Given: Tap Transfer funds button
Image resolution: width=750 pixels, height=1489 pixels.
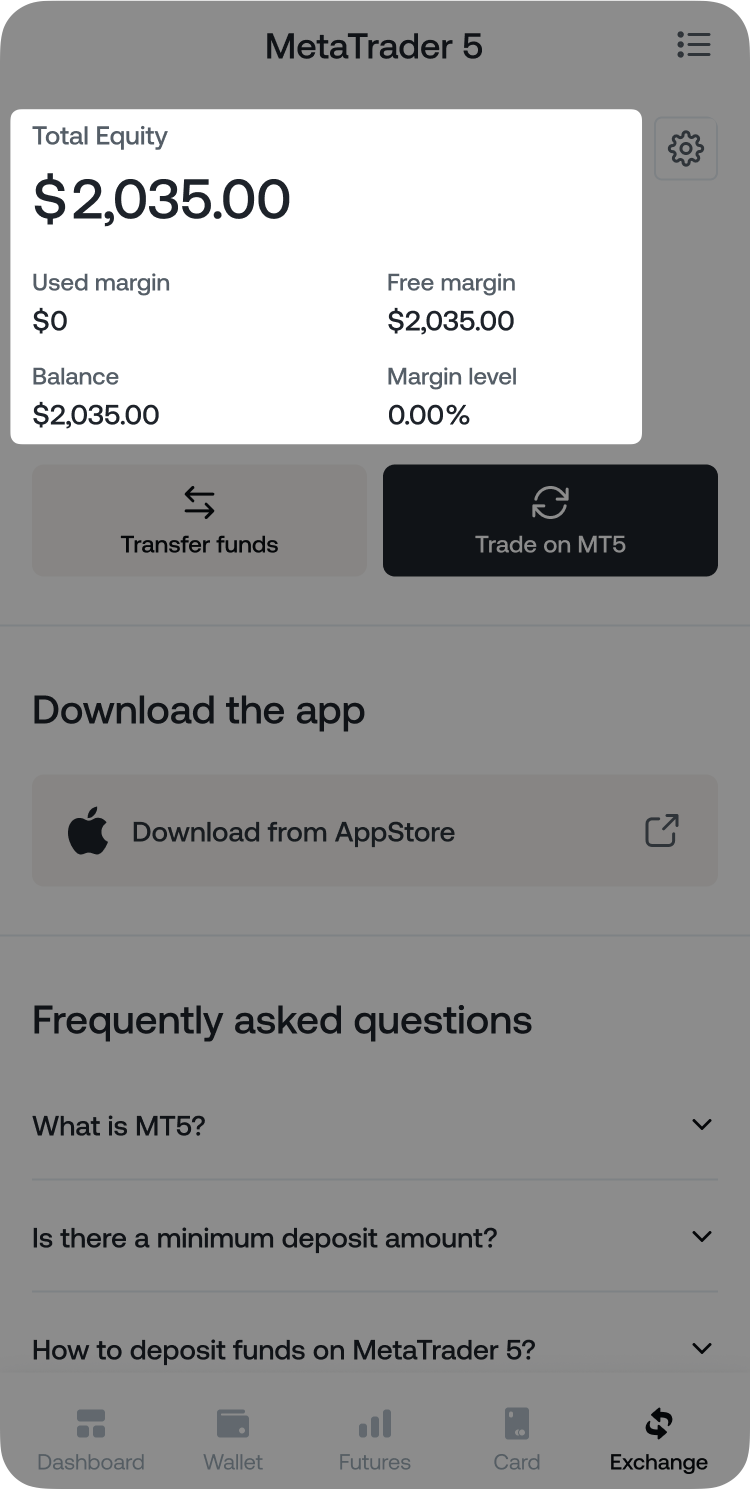Looking at the screenshot, I should coord(199,520).
